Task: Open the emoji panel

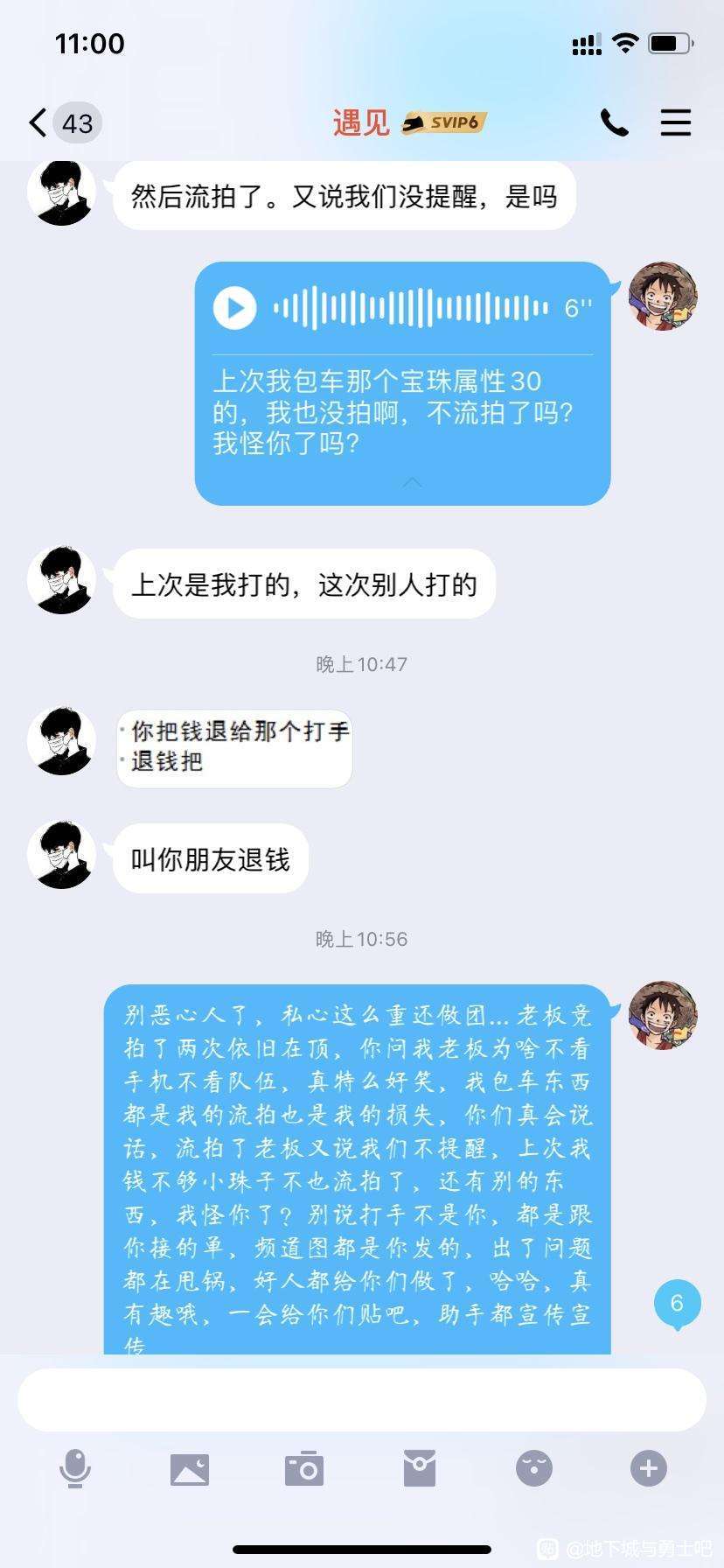Action: click(534, 1468)
